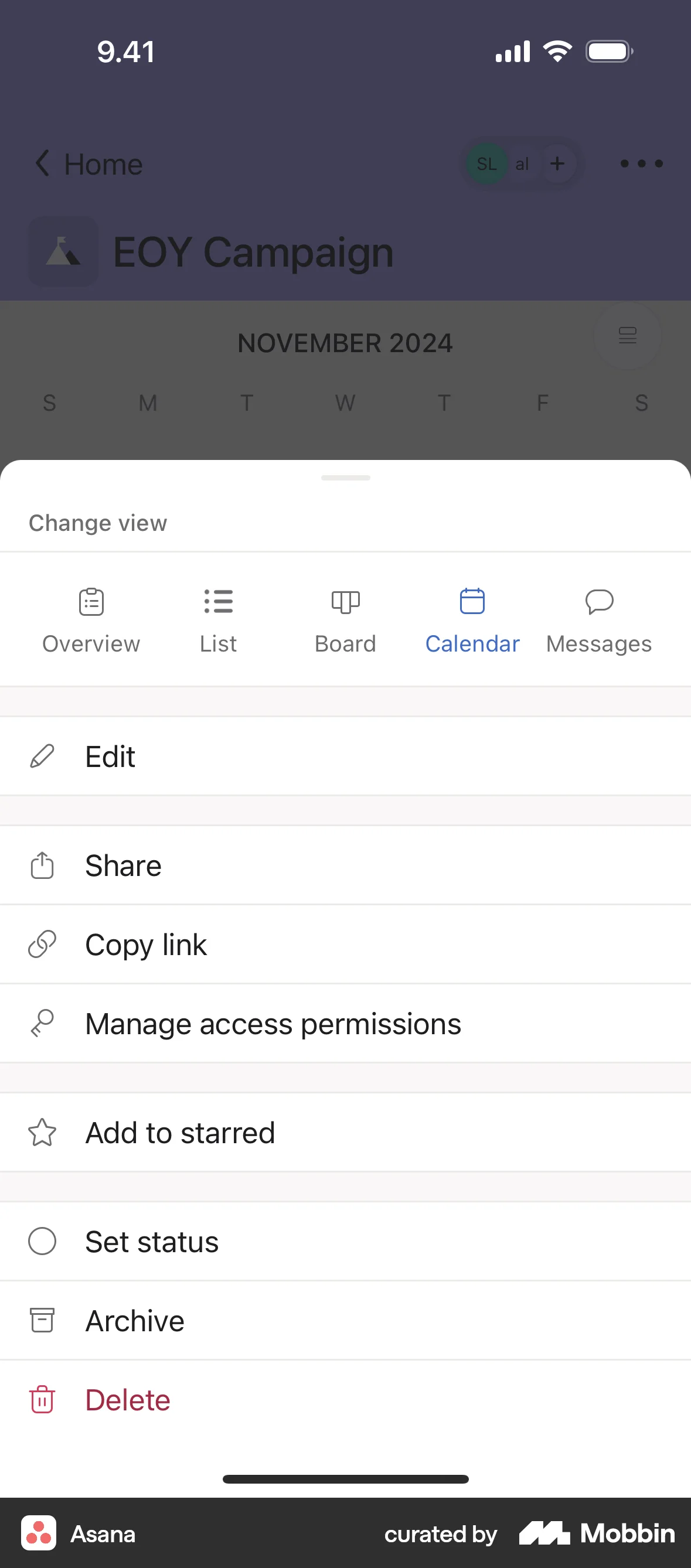Image resolution: width=691 pixels, height=1568 pixels.
Task: Choose Edit from the menu
Action: (110, 756)
